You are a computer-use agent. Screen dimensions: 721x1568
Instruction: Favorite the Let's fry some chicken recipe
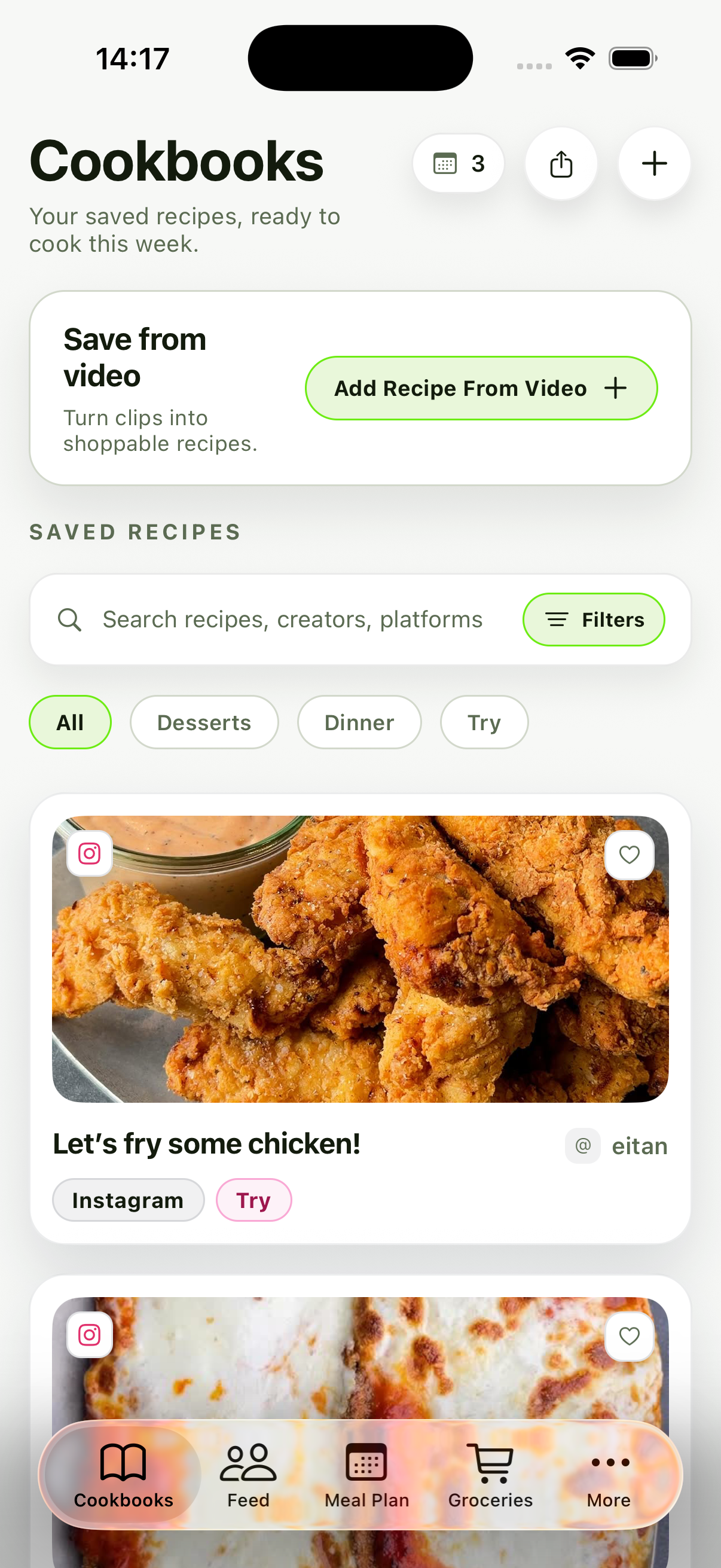tap(629, 855)
